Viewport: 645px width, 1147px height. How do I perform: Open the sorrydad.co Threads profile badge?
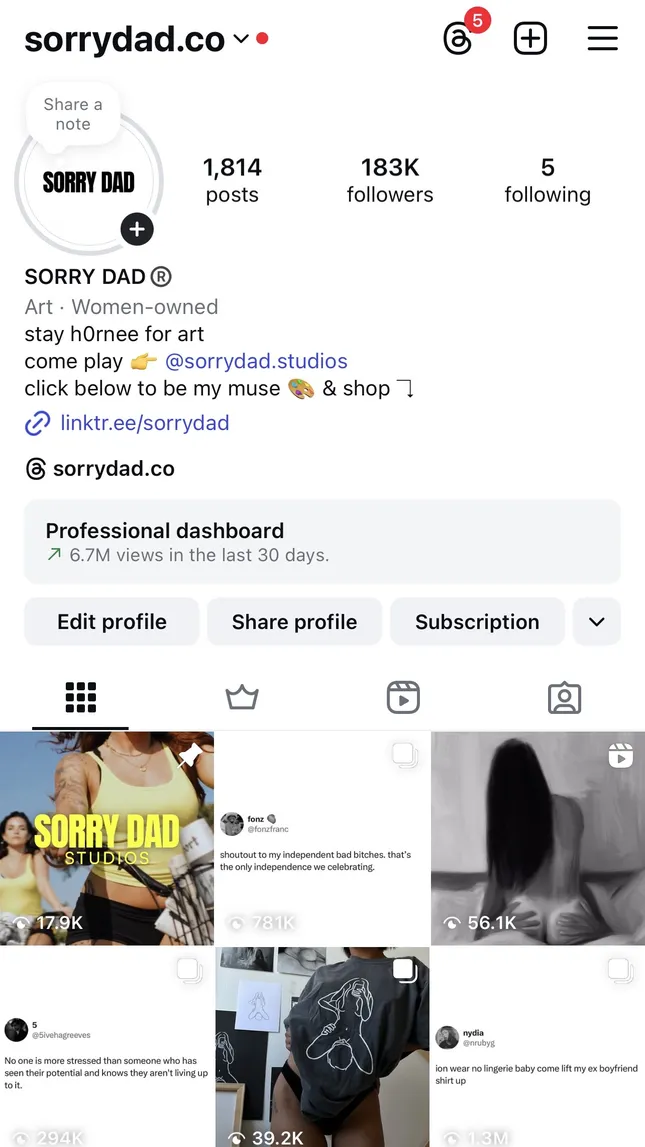click(100, 468)
